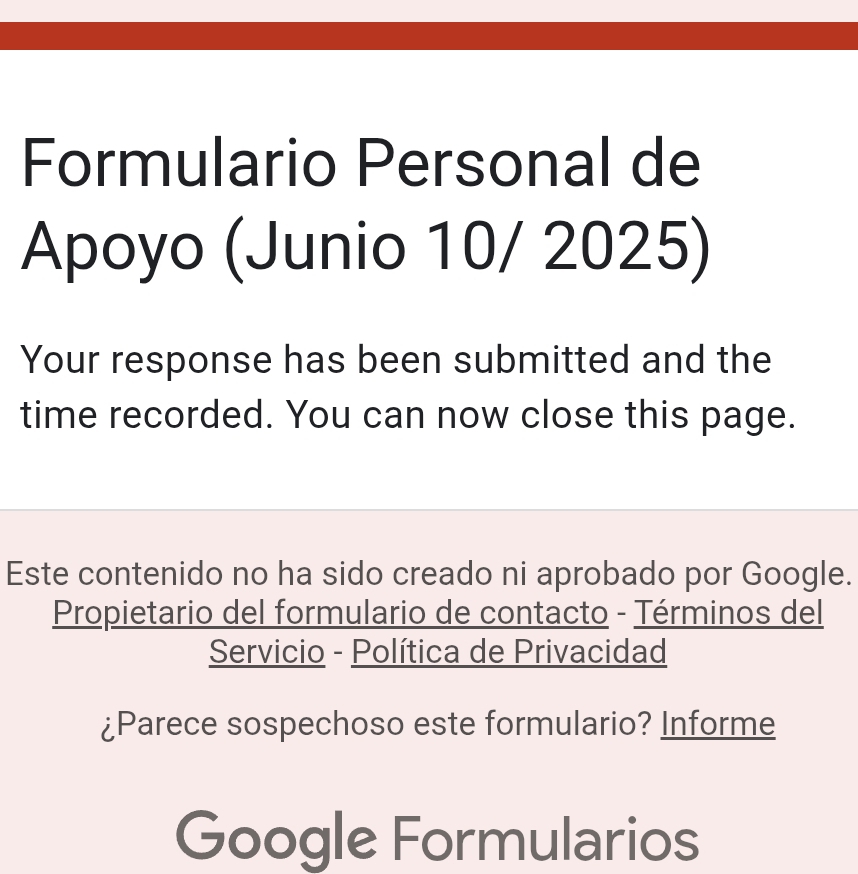Open the Google Formularios link
The image size is (858, 874).
coord(437,838)
